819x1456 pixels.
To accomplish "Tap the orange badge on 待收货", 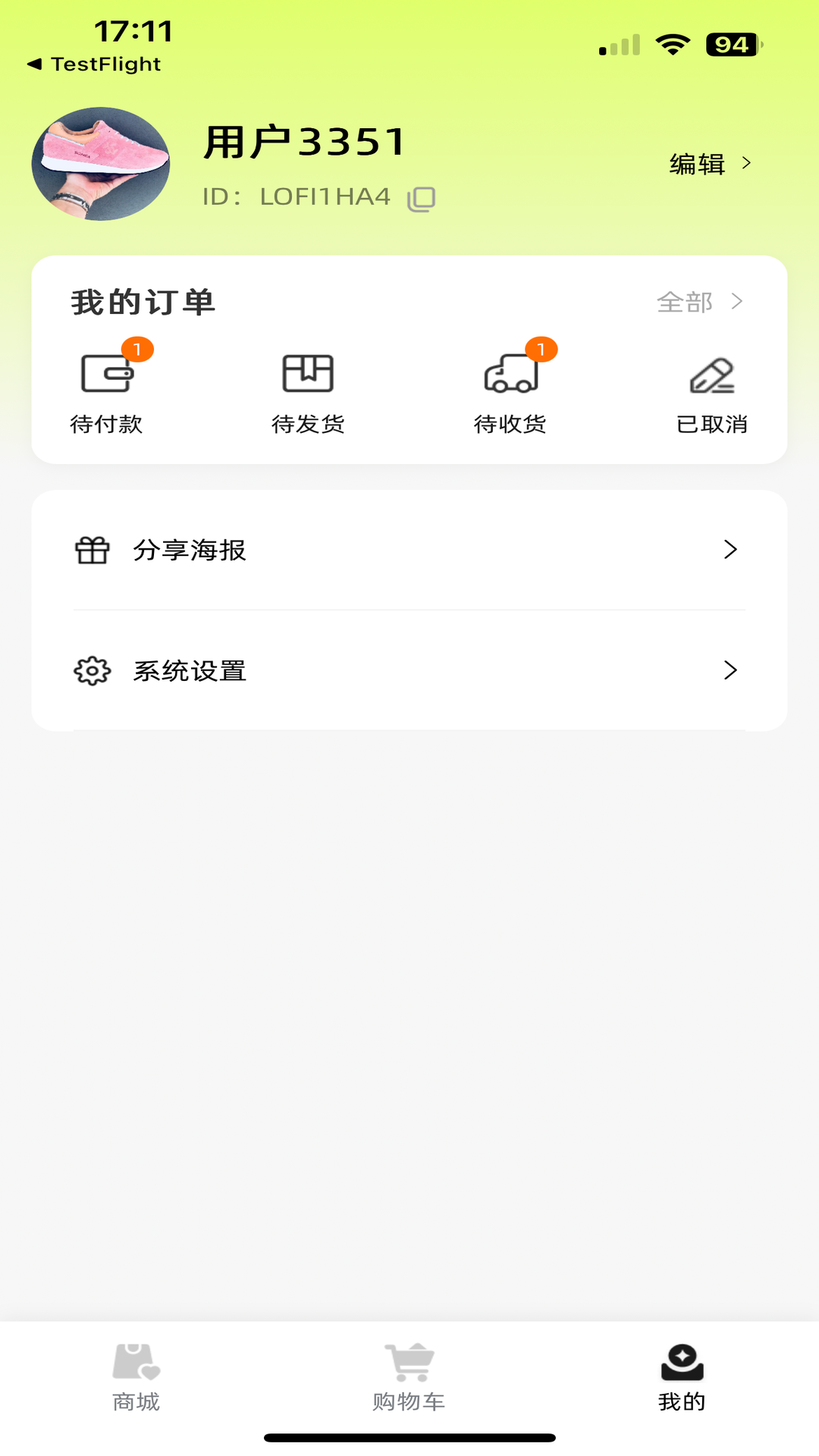I will tap(541, 350).
